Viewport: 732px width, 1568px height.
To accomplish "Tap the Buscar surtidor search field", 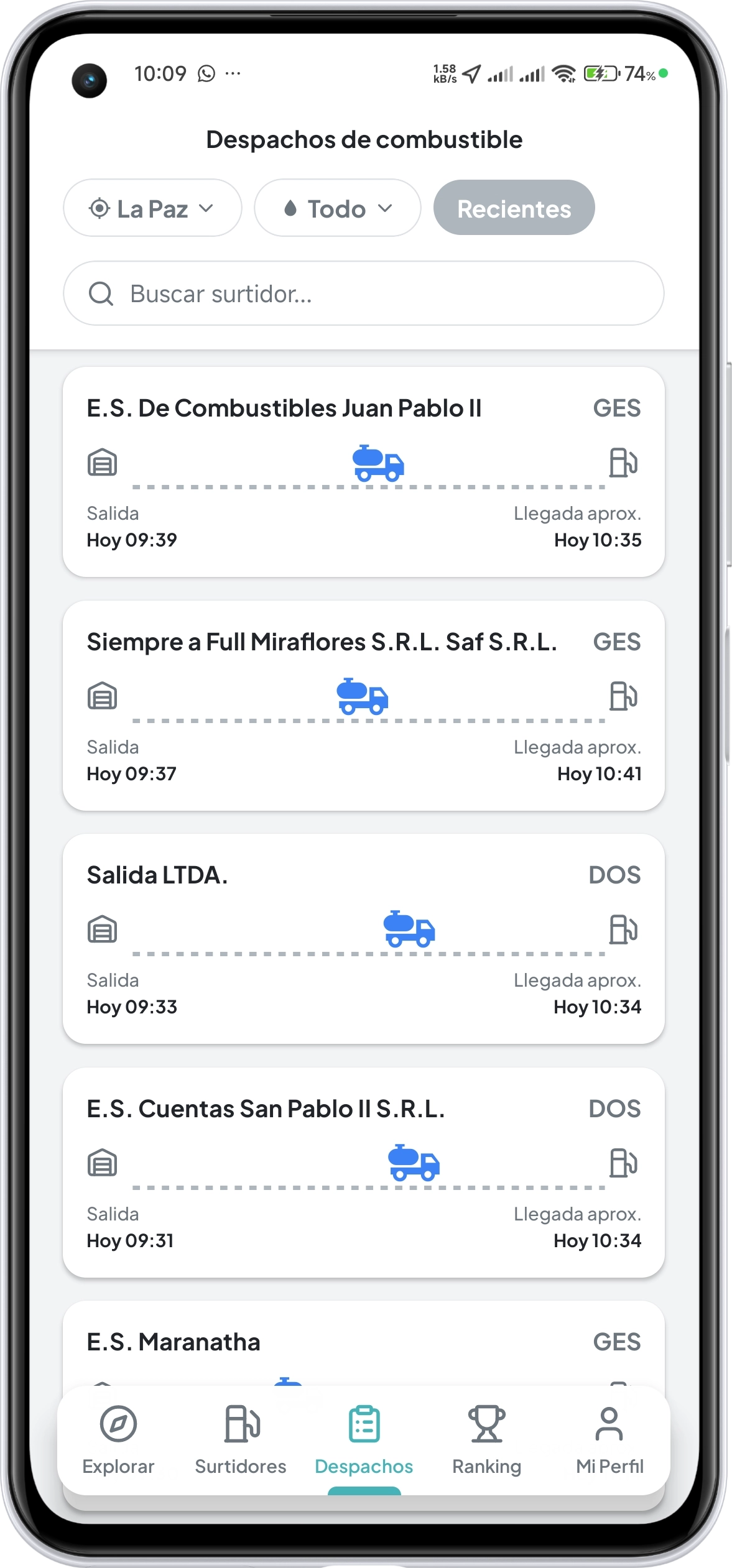I will [x=363, y=293].
